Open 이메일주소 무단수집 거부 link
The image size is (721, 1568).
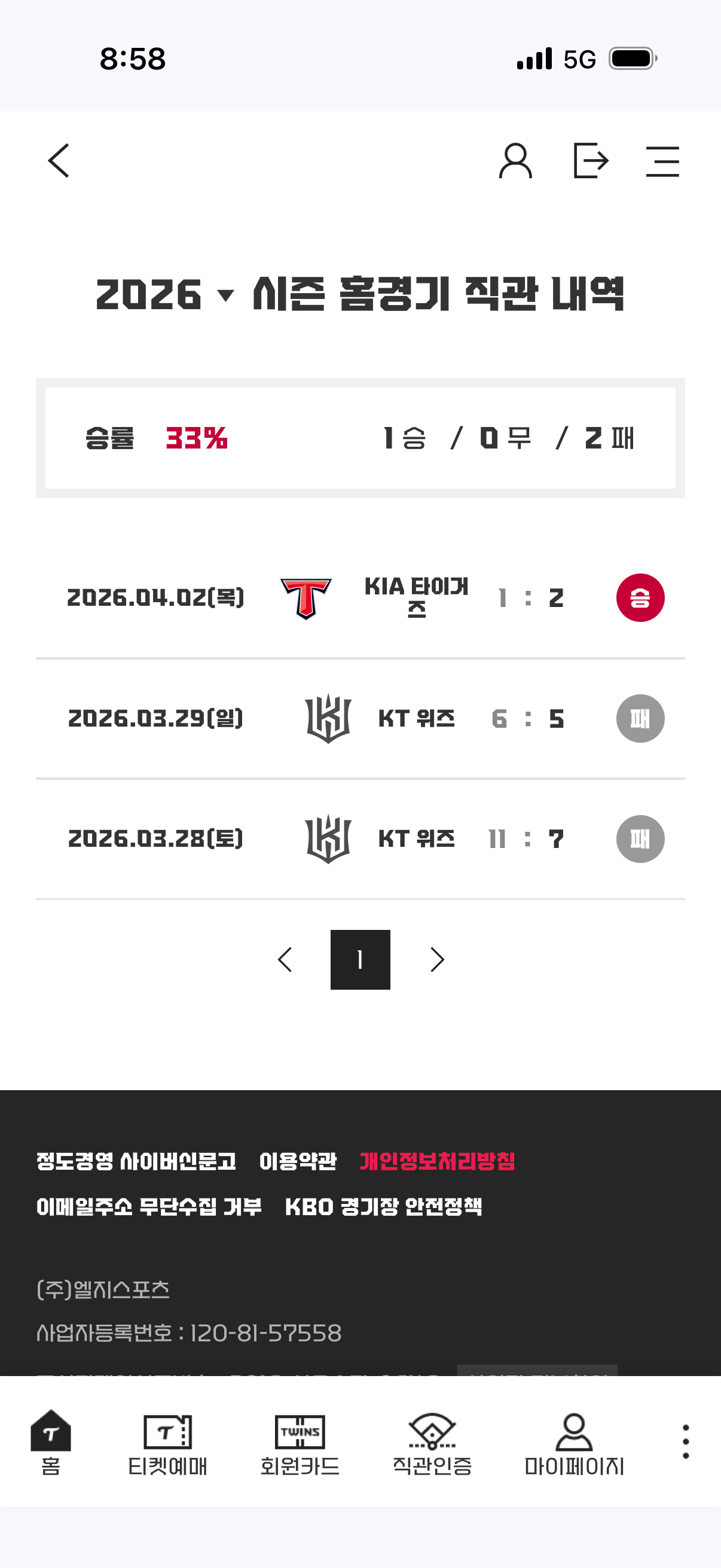tap(149, 1206)
